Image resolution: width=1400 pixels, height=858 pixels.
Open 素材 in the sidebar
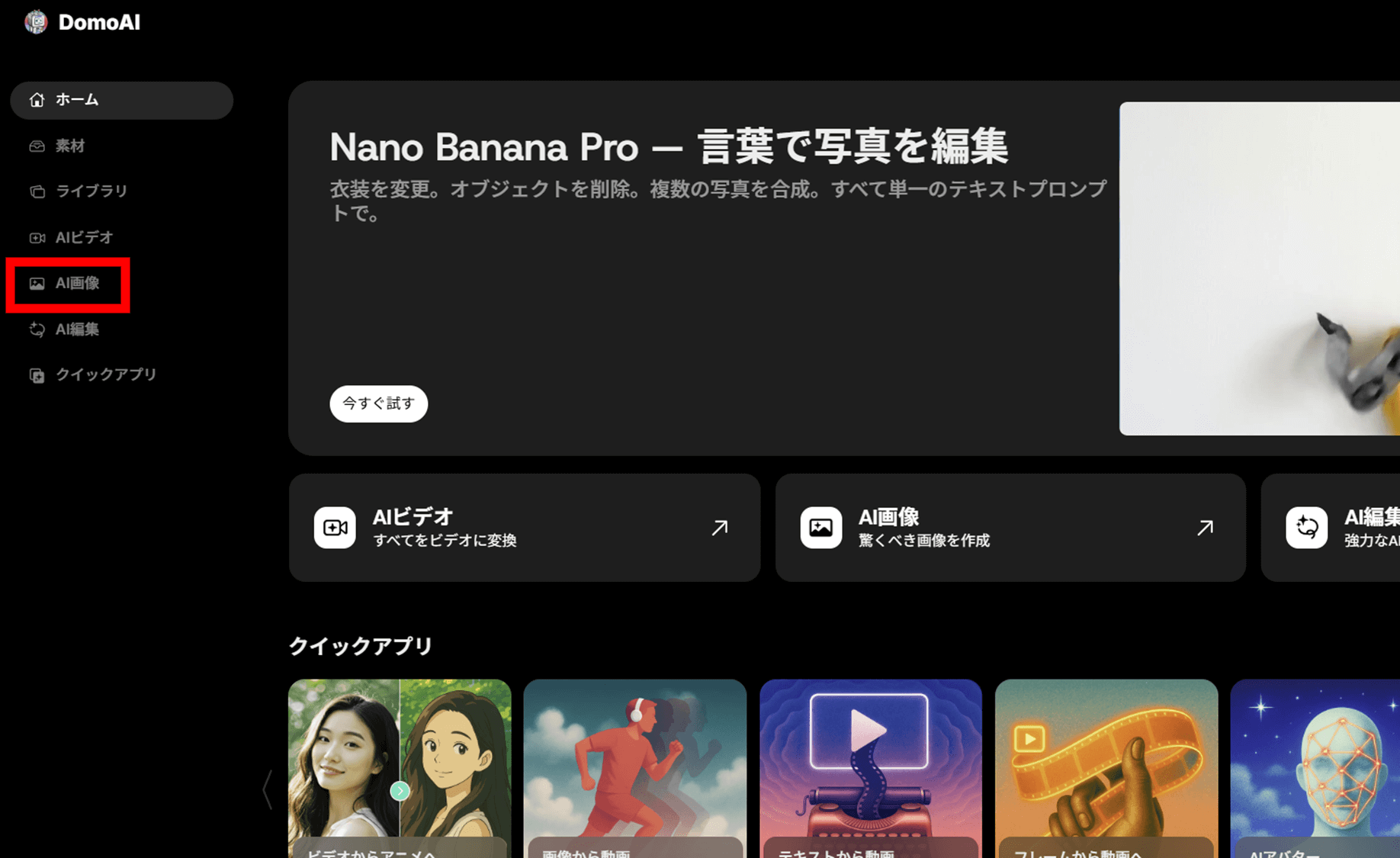tap(69, 146)
